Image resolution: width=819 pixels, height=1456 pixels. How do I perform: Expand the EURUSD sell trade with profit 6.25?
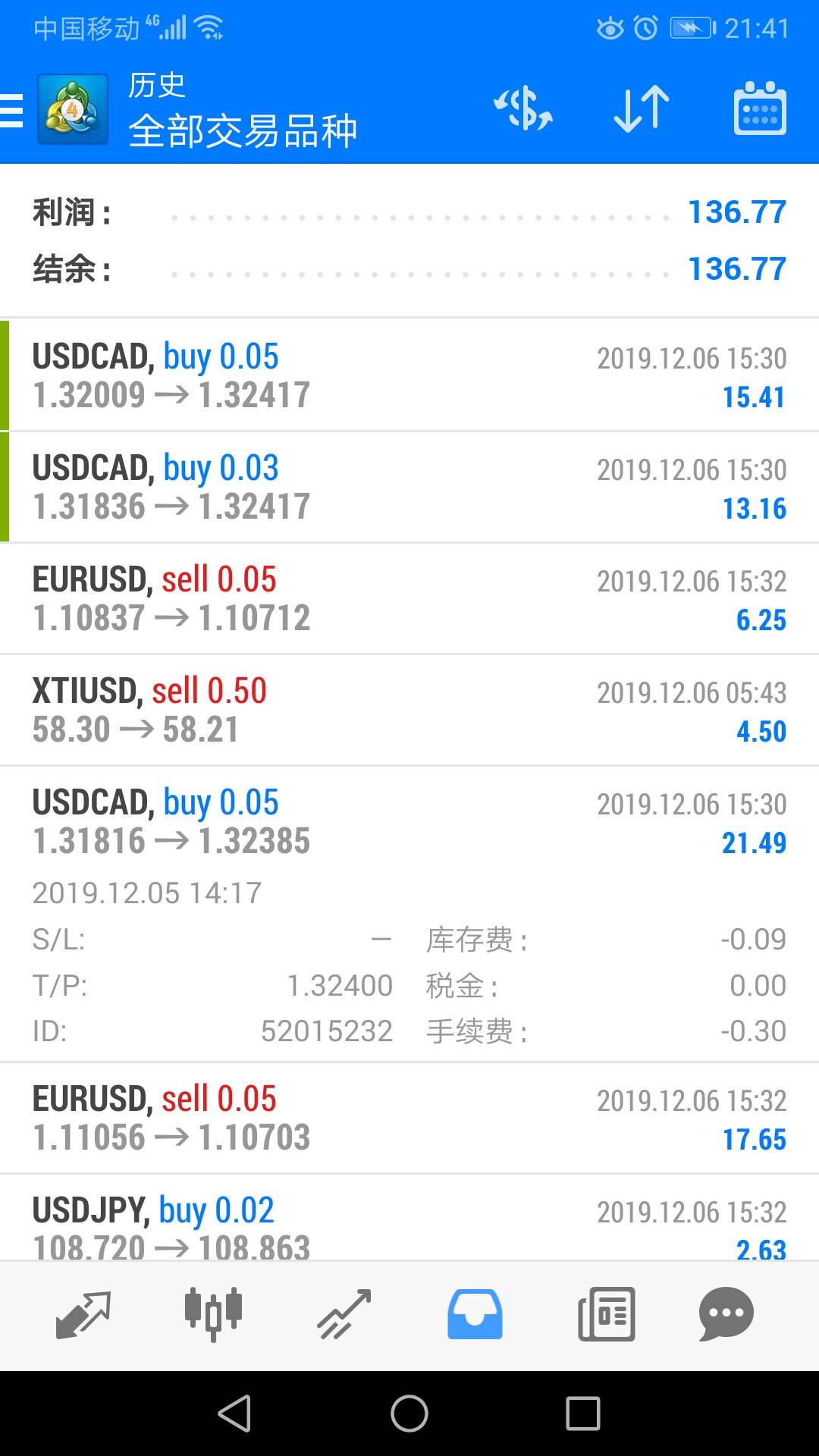[x=409, y=598]
